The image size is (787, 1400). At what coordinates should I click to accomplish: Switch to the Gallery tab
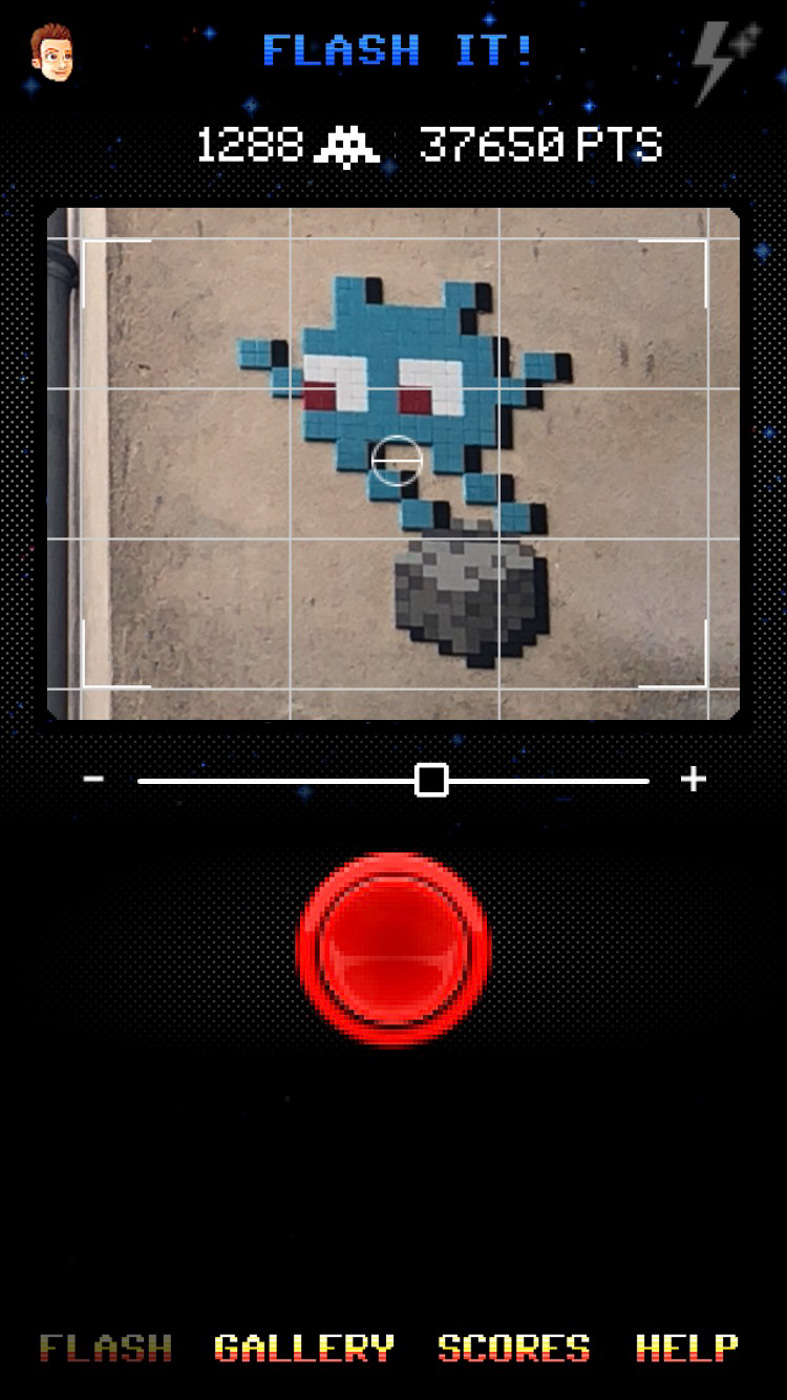coord(305,1348)
